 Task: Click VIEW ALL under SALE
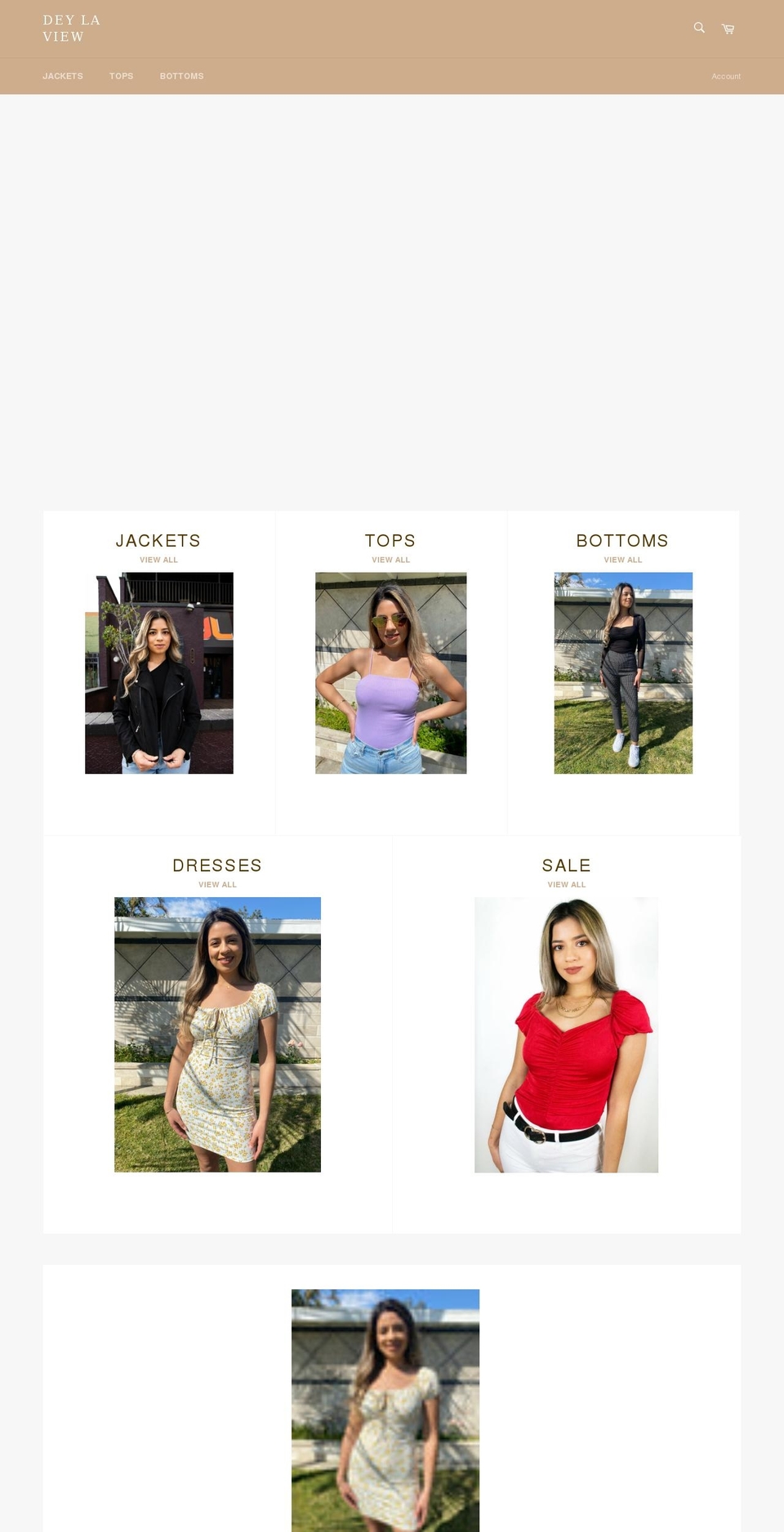click(566, 884)
